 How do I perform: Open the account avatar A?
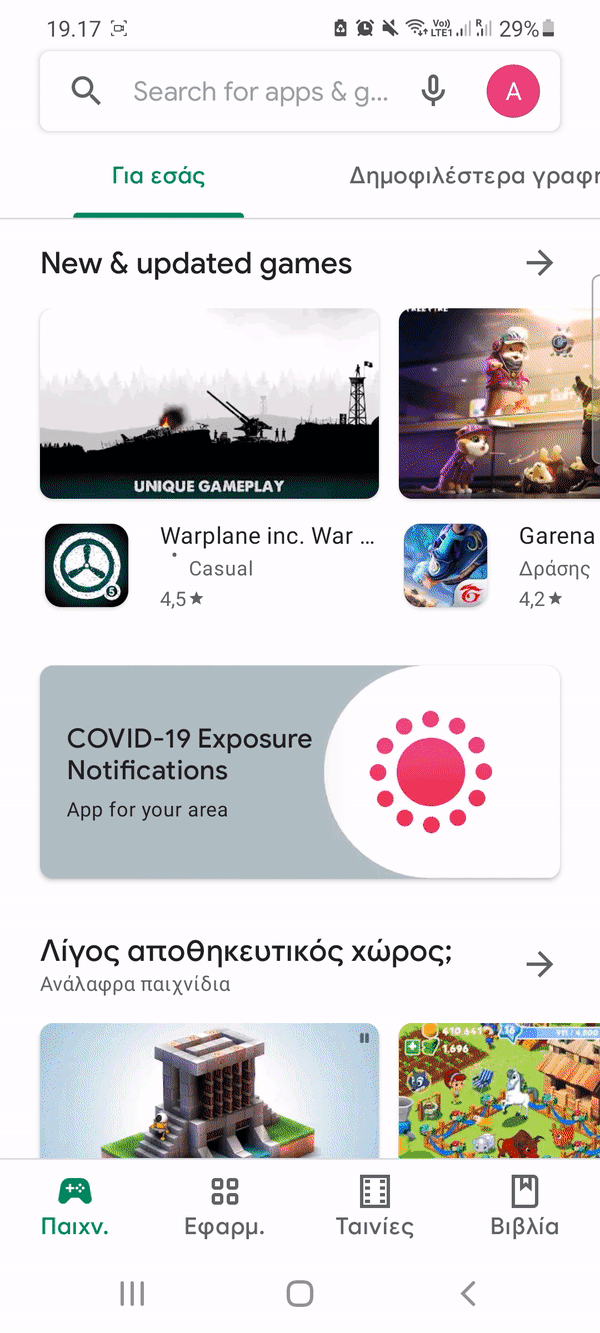pyautogui.click(x=513, y=92)
